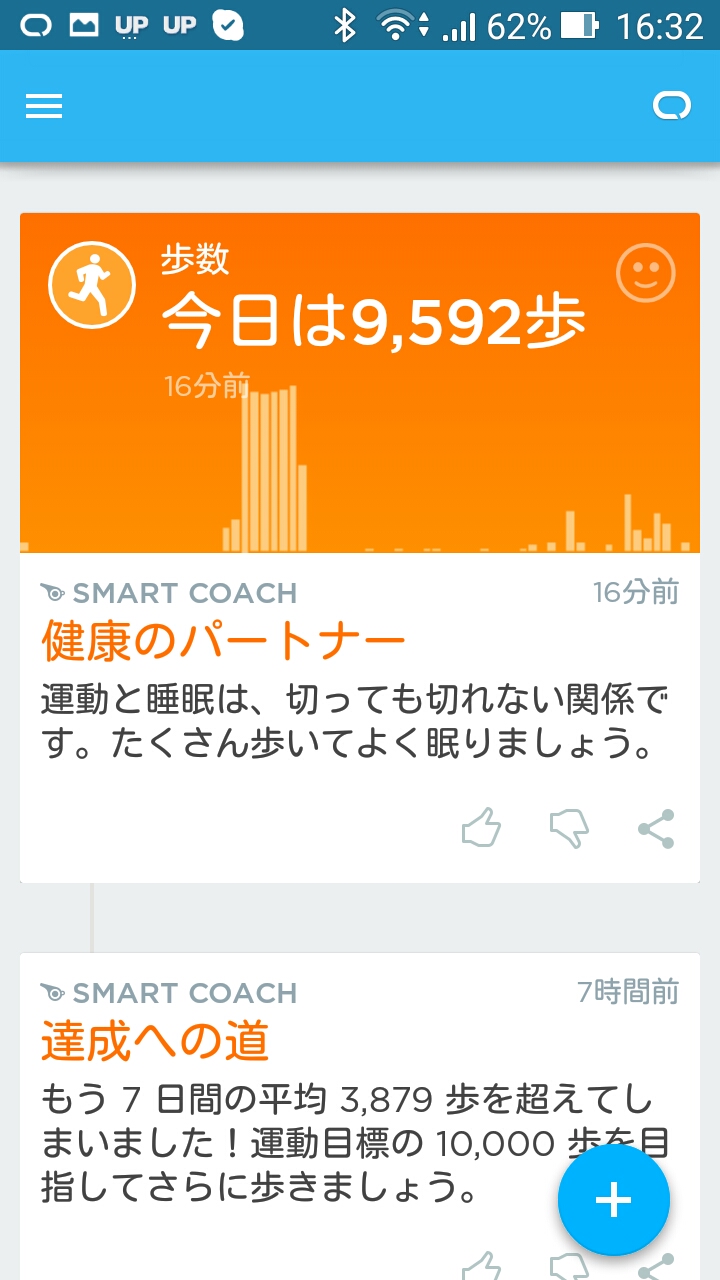Image resolution: width=720 pixels, height=1280 pixels.
Task: Tap the smiley face on the steps card
Action: 646,272
